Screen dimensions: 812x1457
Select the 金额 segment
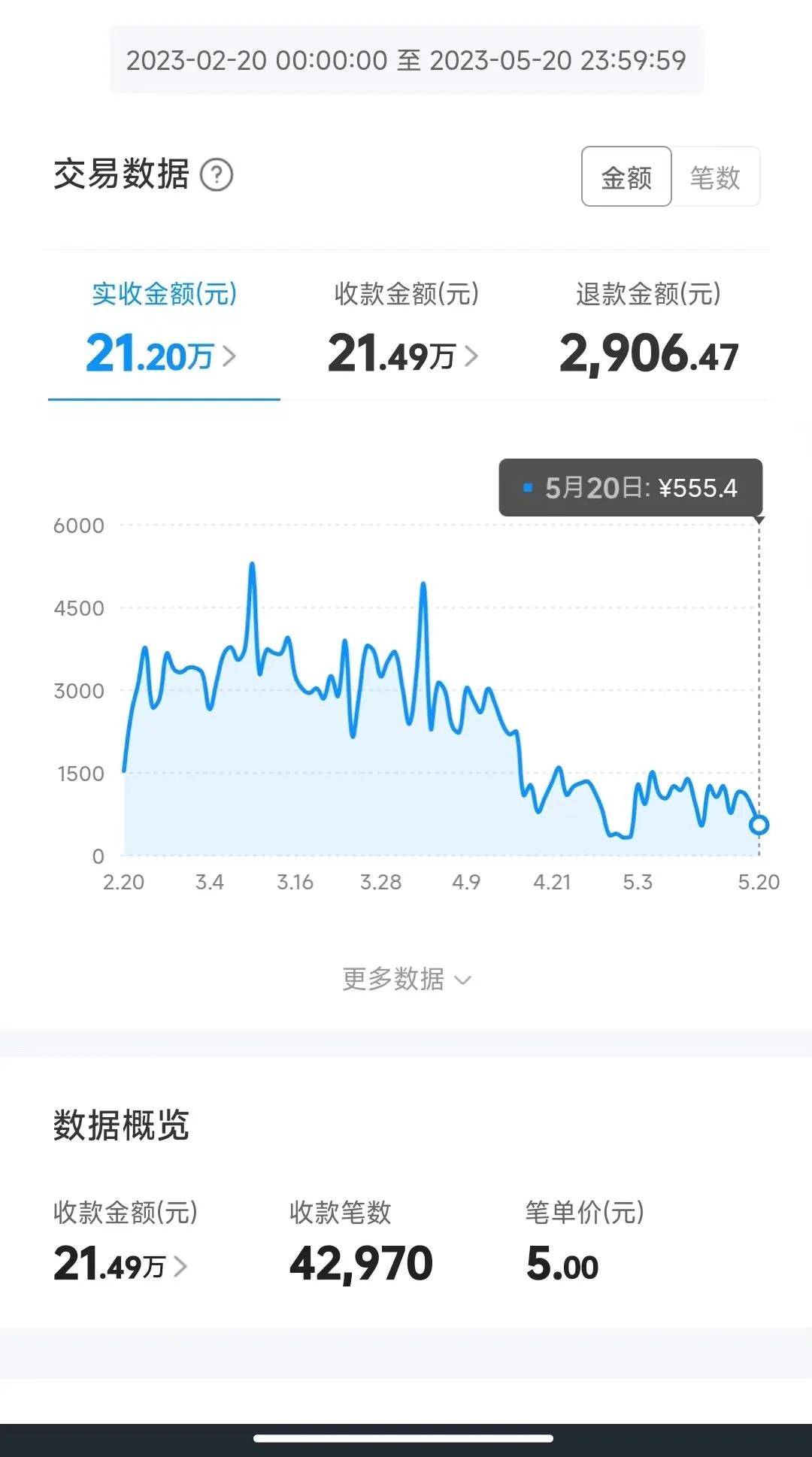[626, 177]
